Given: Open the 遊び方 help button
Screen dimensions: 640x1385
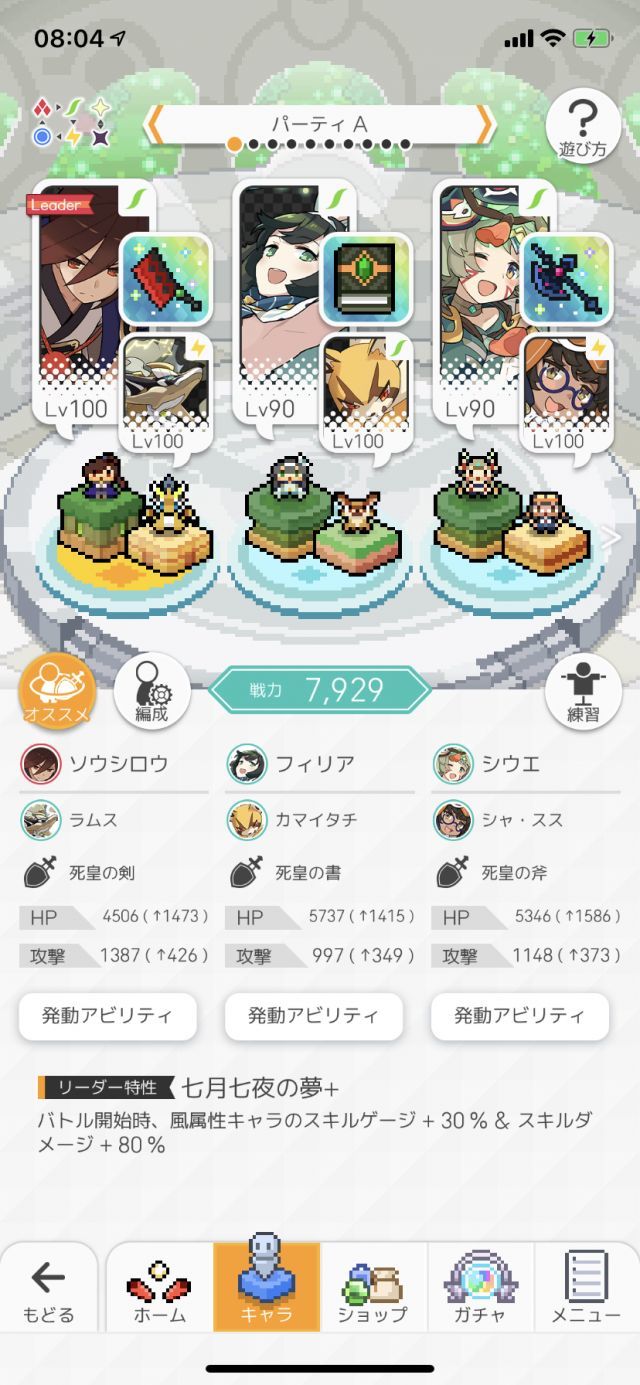Looking at the screenshot, I should [x=582, y=126].
